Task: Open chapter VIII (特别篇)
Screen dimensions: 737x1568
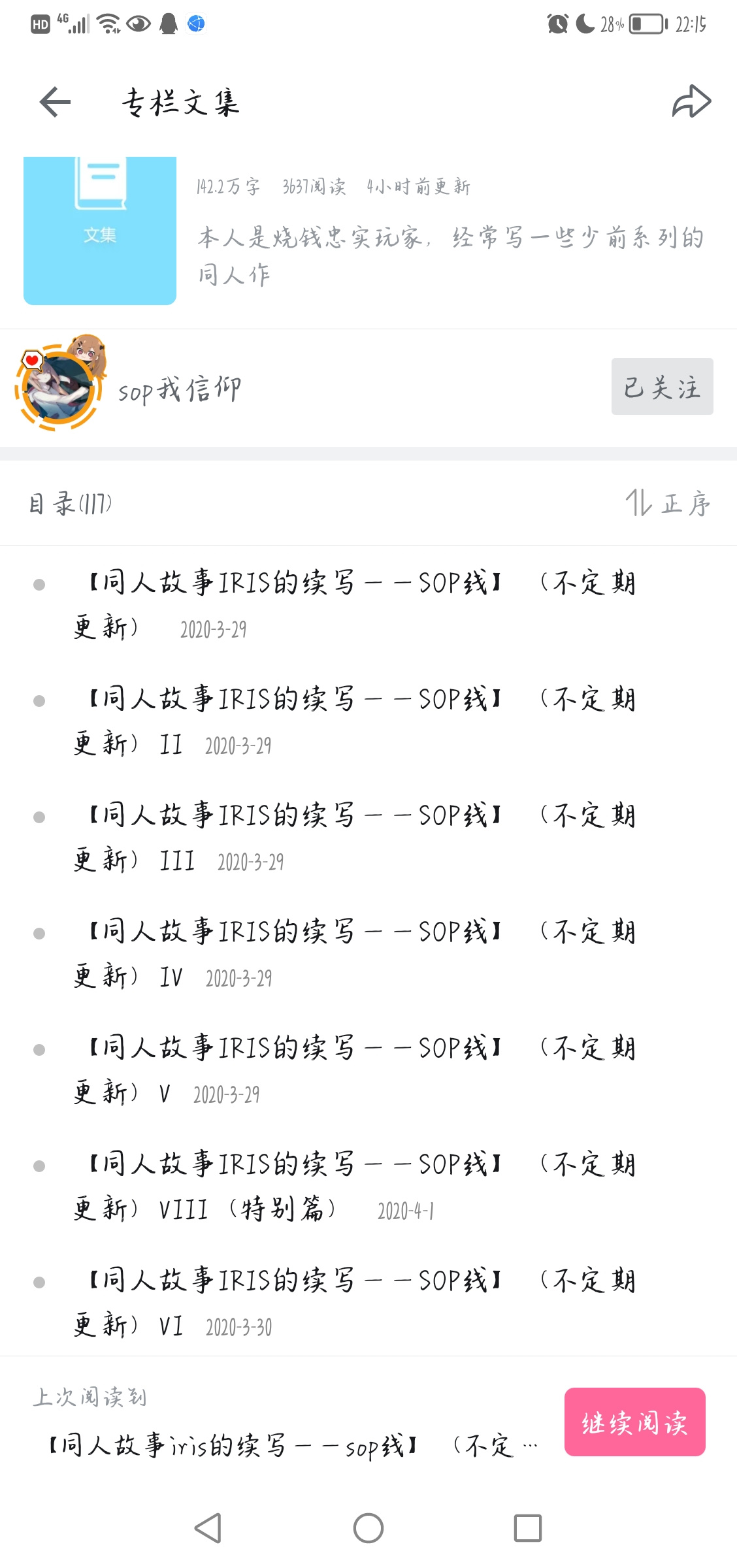Action: point(368,1186)
